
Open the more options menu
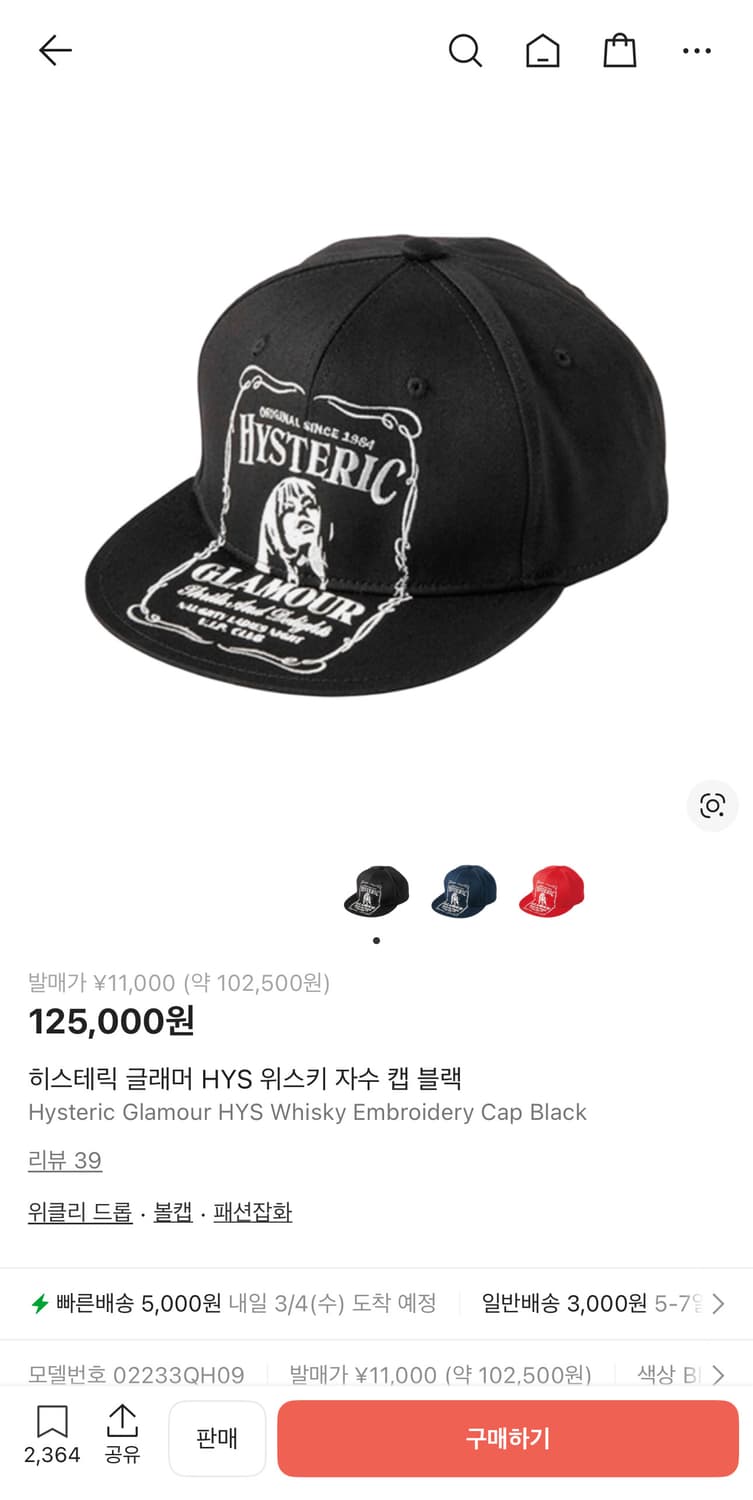(697, 51)
